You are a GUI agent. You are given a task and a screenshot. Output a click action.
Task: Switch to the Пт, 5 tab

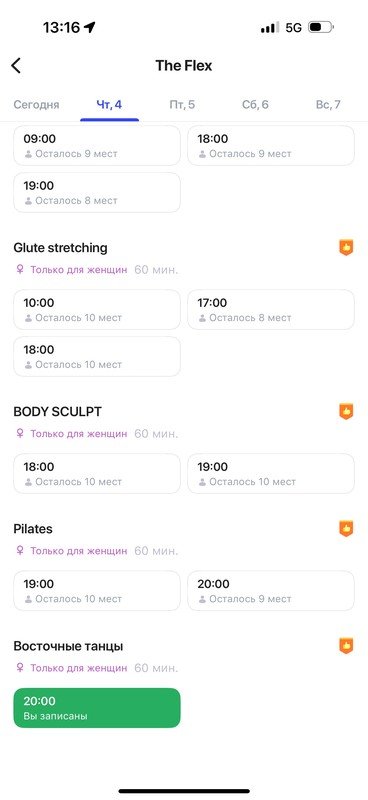coord(182,105)
